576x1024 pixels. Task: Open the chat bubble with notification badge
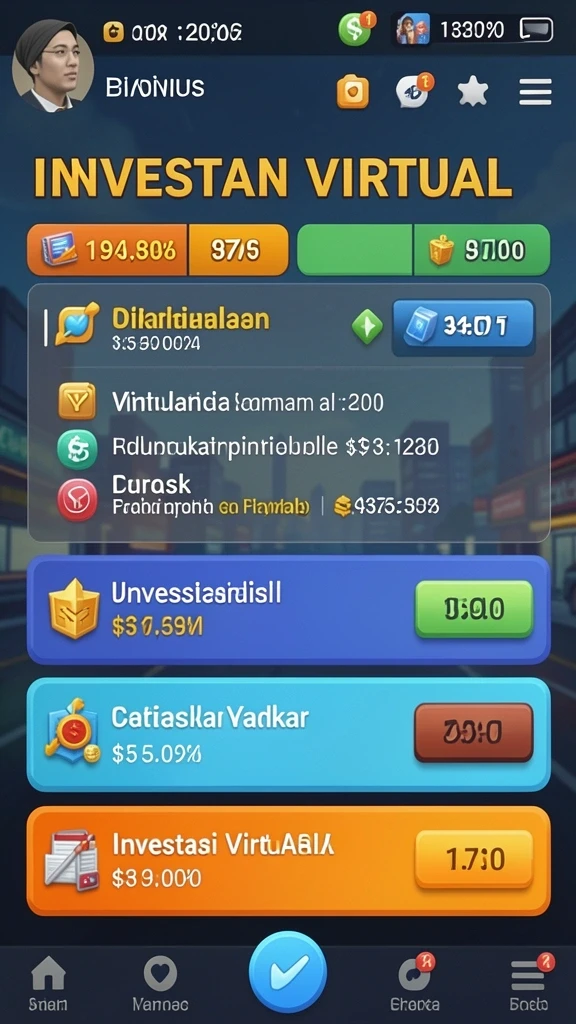coord(414,90)
